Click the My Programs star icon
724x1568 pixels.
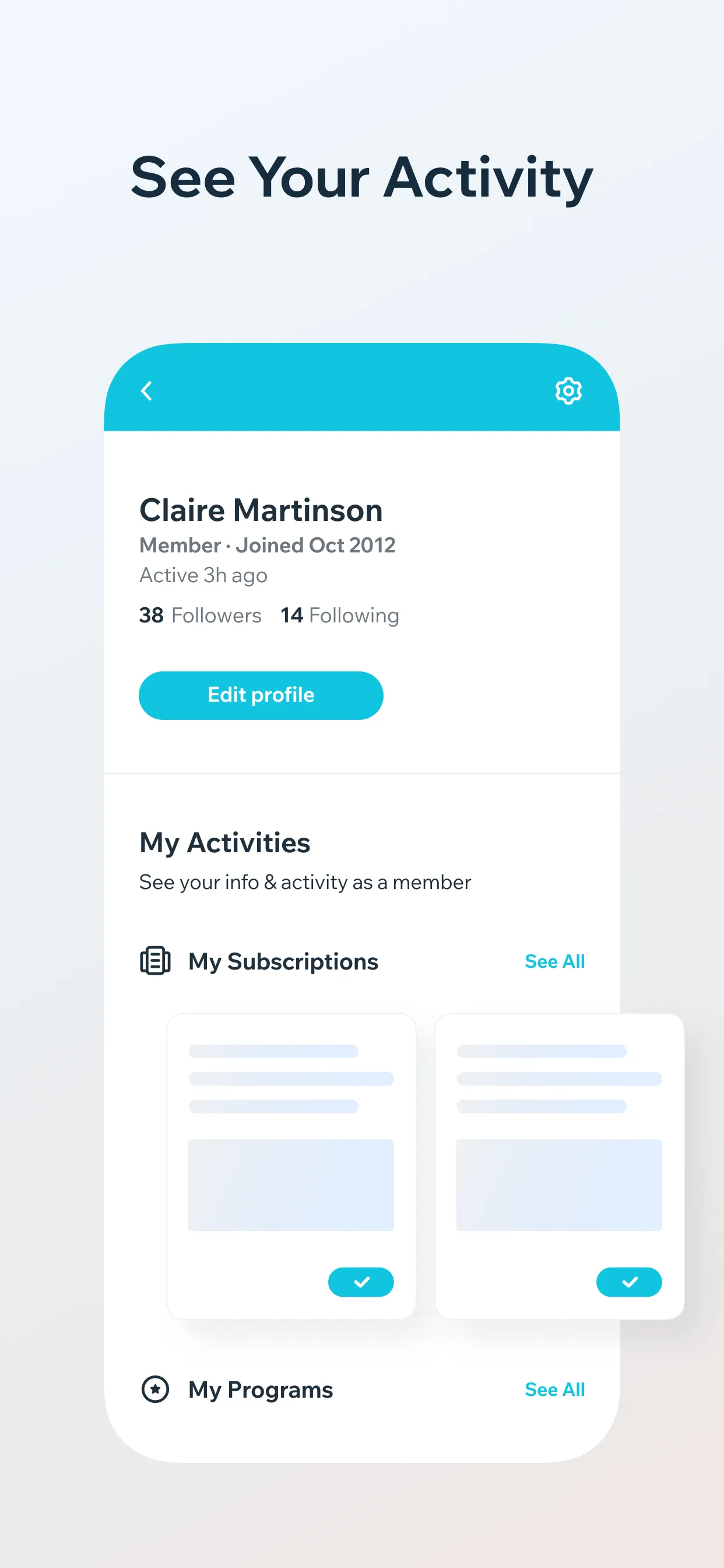[x=155, y=1389]
